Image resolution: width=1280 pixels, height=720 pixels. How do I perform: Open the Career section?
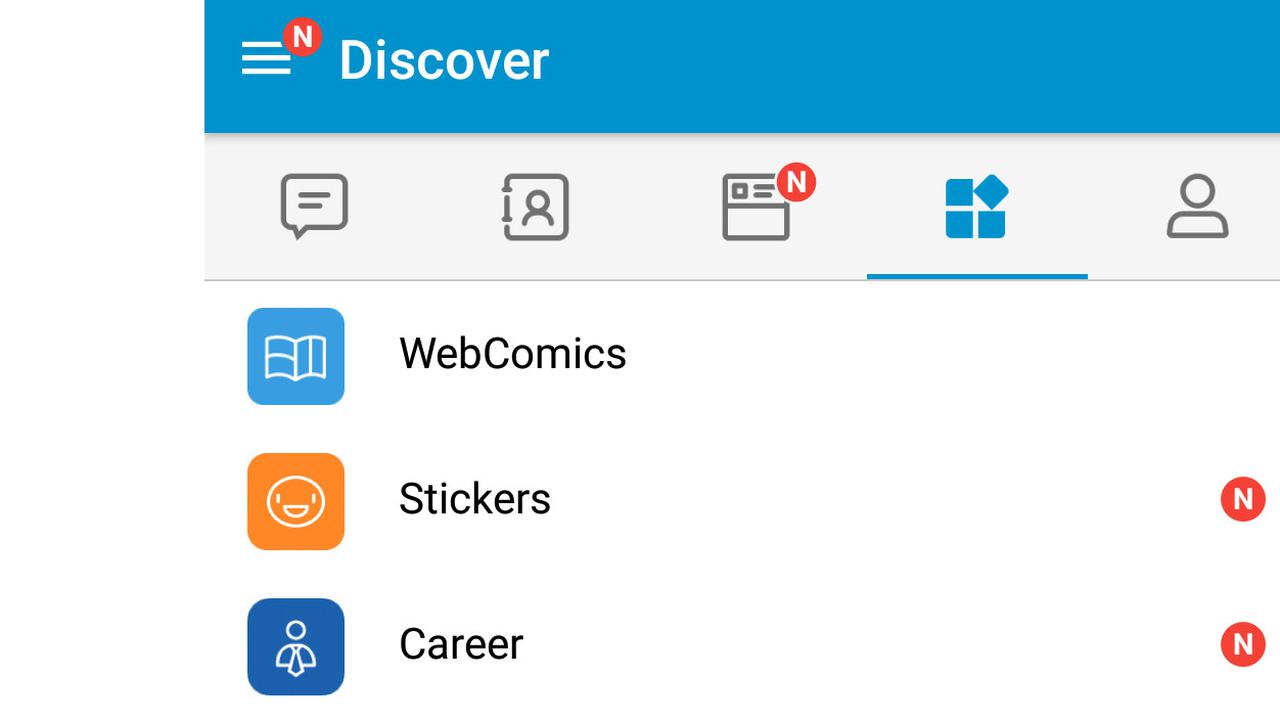(x=461, y=645)
